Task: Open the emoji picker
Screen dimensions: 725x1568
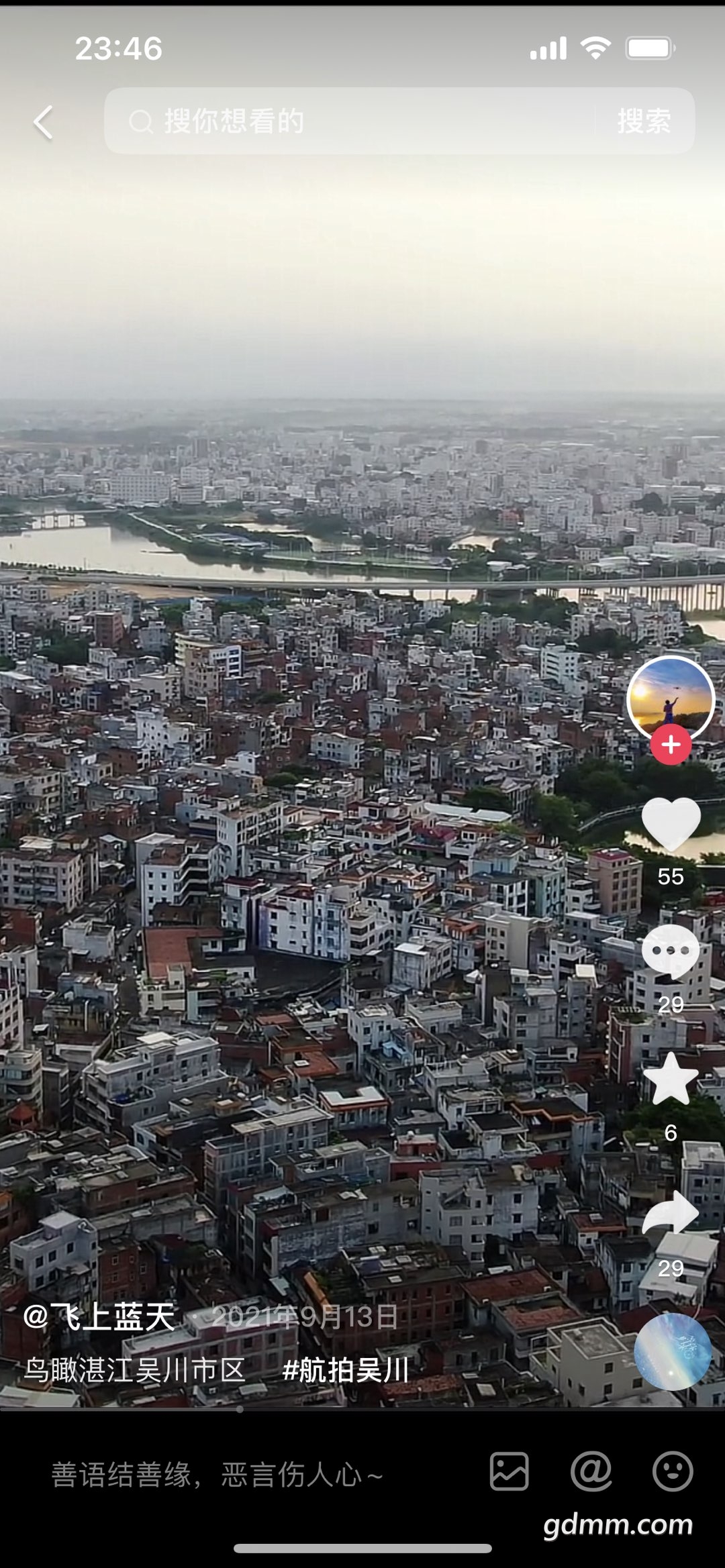Action: coord(672,1472)
